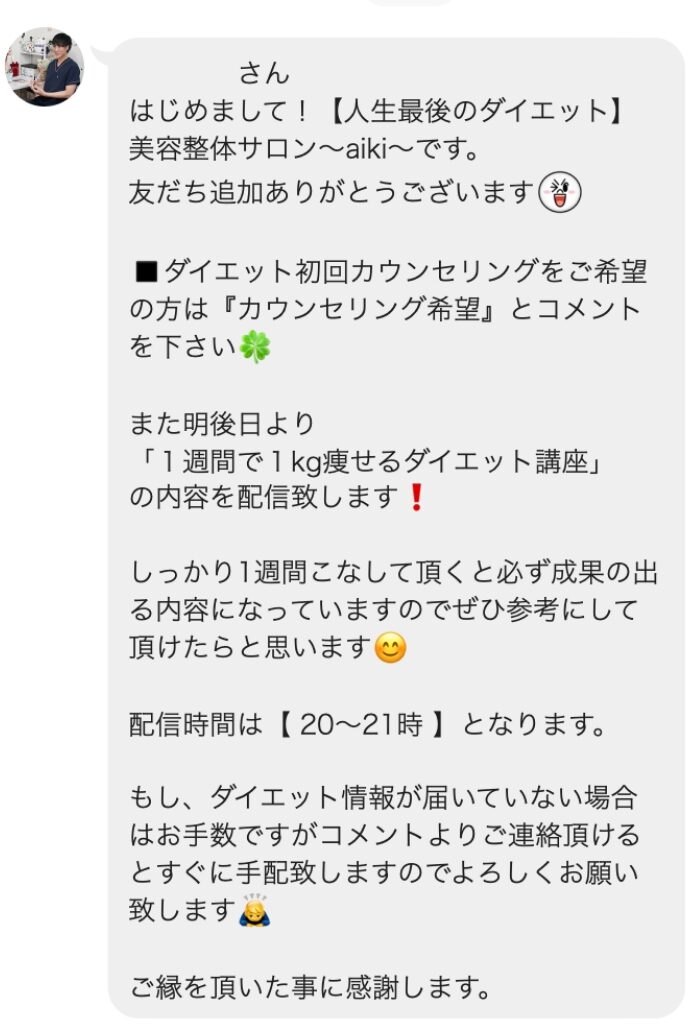Open the sender's profile picture
Image resolution: width=687 pixels, height=1031 pixels.
[x=45, y=67]
